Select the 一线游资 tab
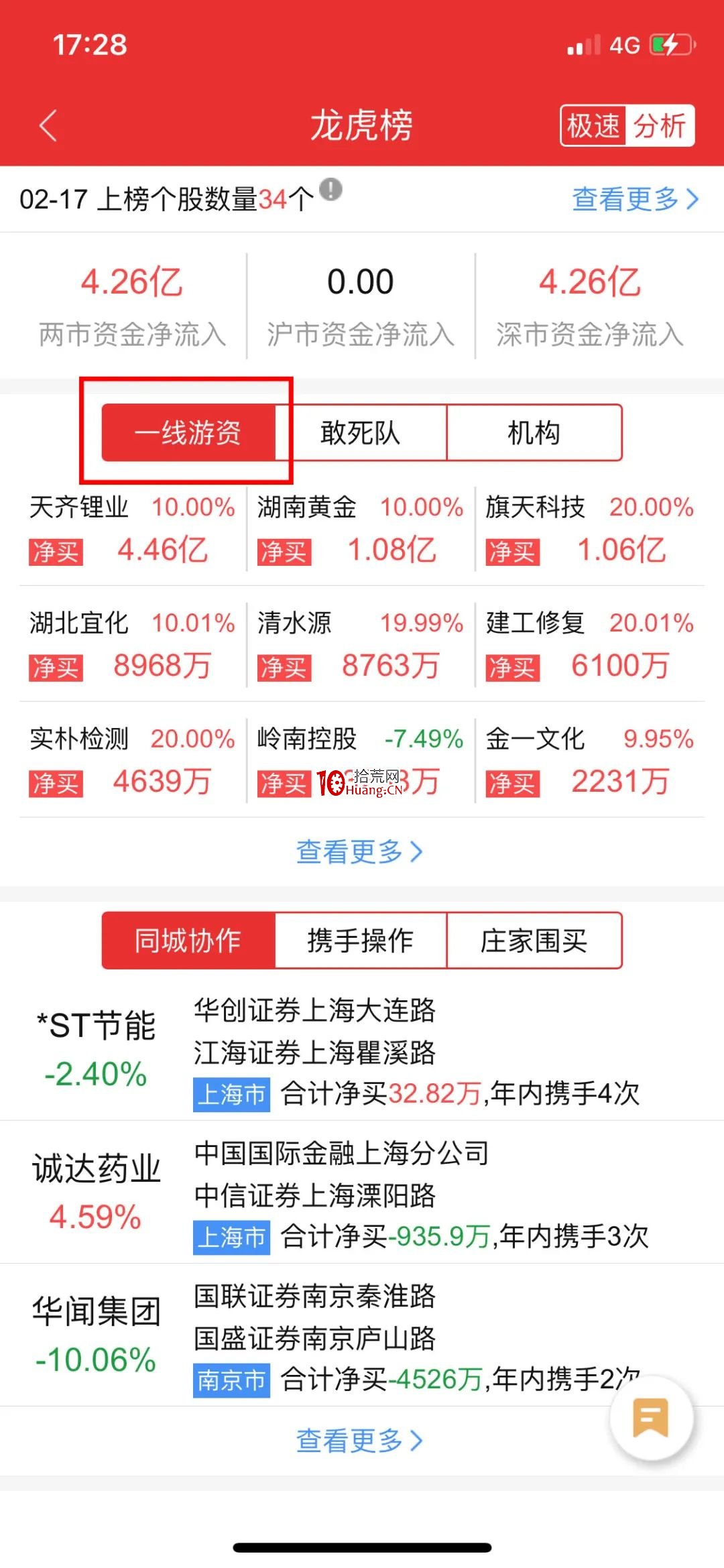724x1568 pixels. point(188,432)
